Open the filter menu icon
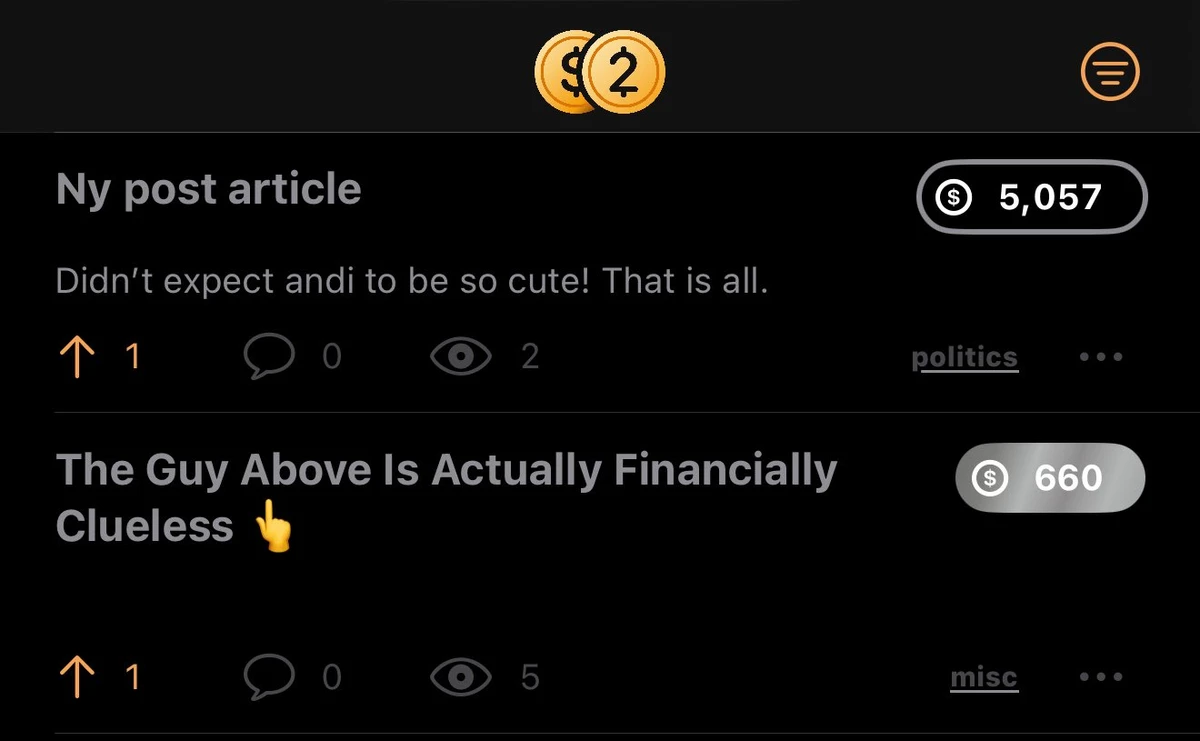 point(1110,72)
